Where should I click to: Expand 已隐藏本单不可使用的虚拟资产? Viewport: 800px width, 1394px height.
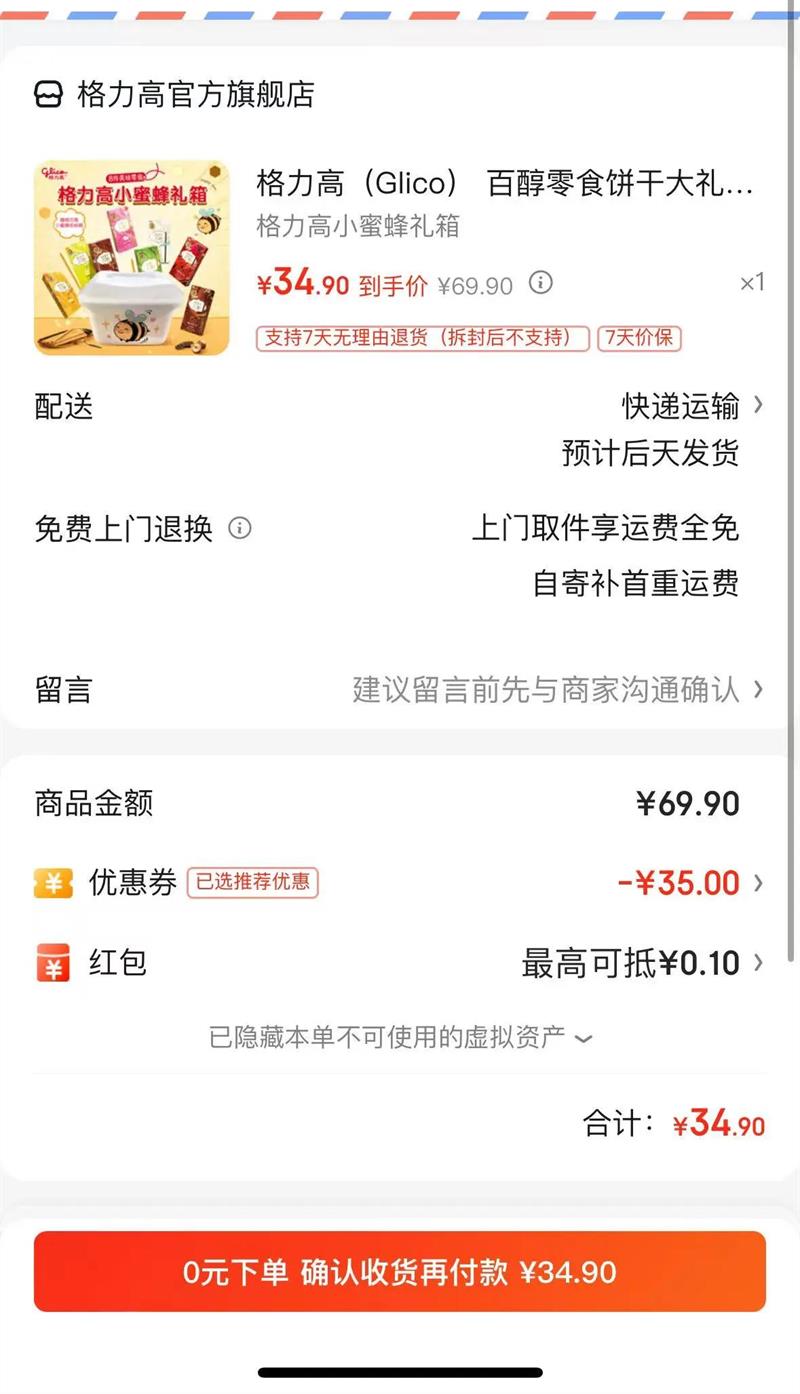(x=400, y=1037)
